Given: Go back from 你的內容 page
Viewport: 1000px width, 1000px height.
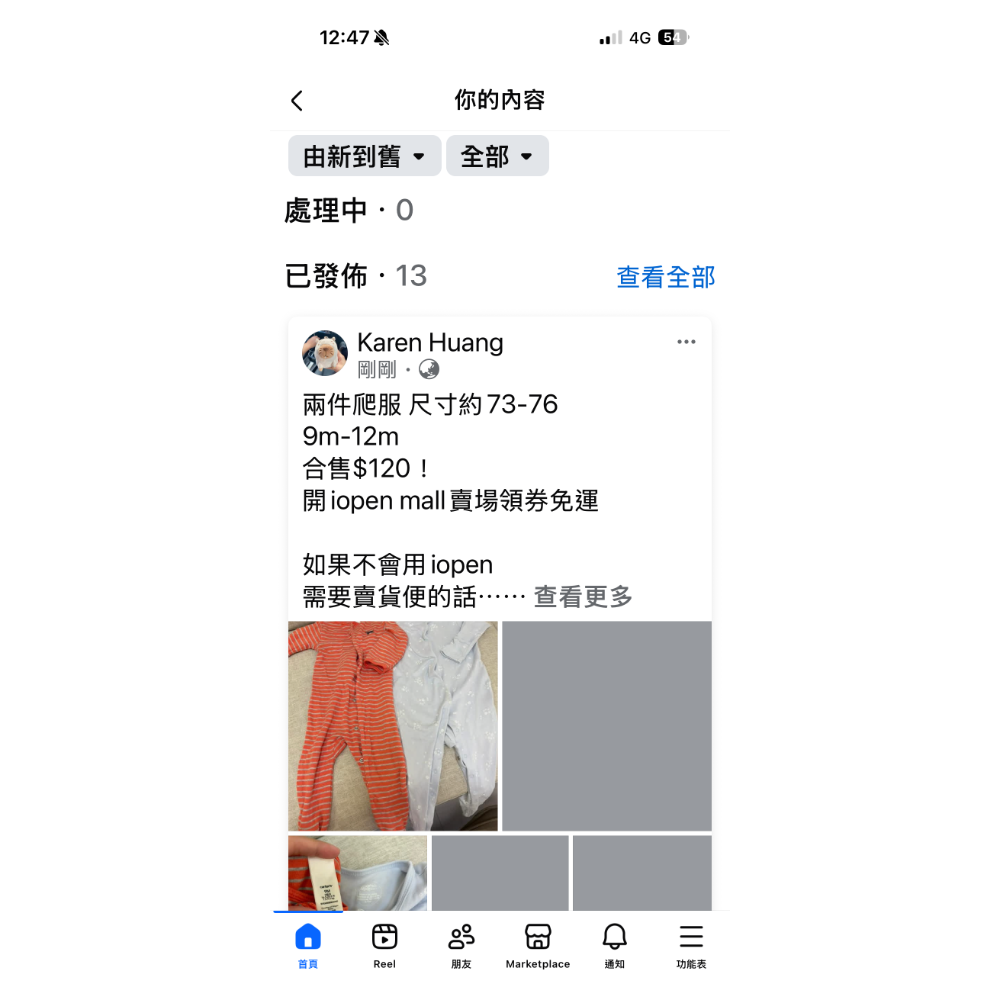Looking at the screenshot, I should click(x=297, y=101).
